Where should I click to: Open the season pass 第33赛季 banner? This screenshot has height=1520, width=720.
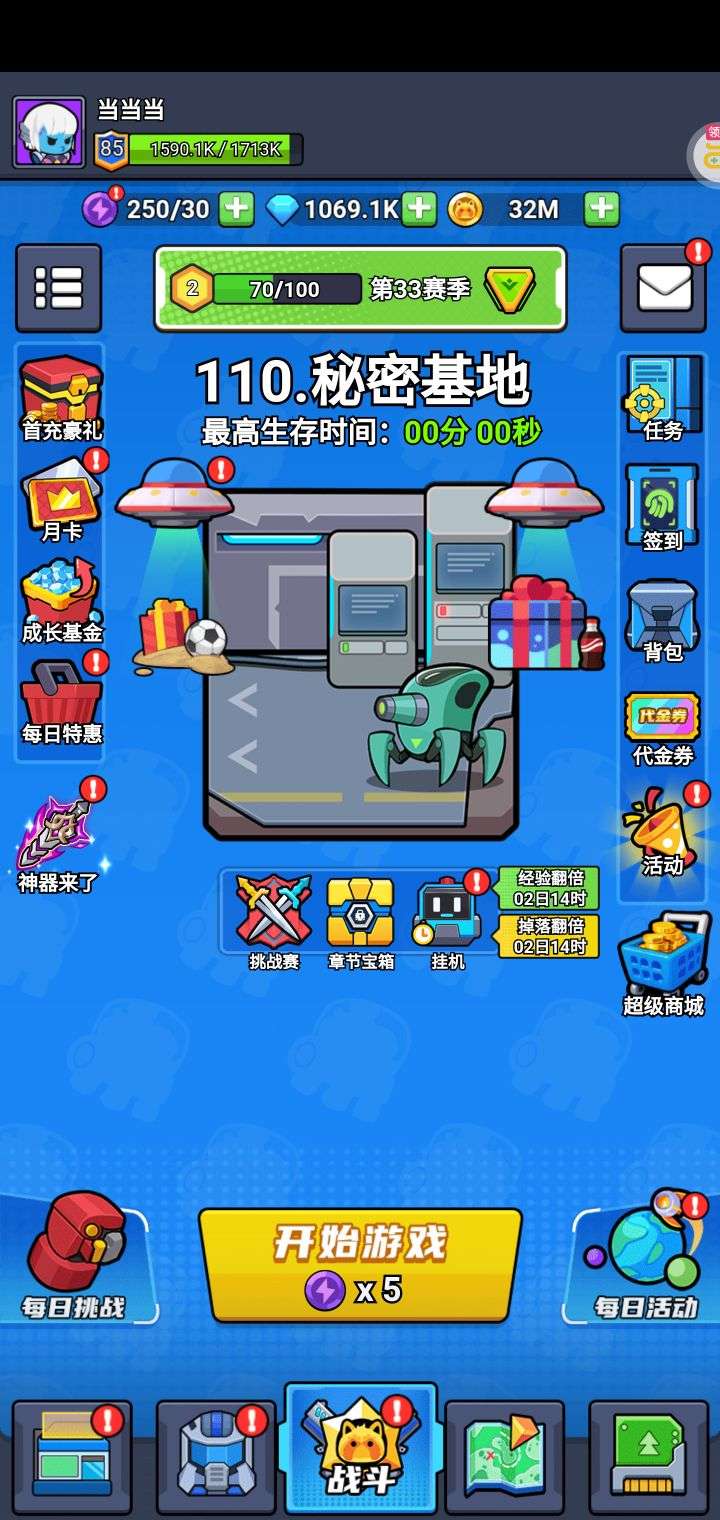pos(360,289)
